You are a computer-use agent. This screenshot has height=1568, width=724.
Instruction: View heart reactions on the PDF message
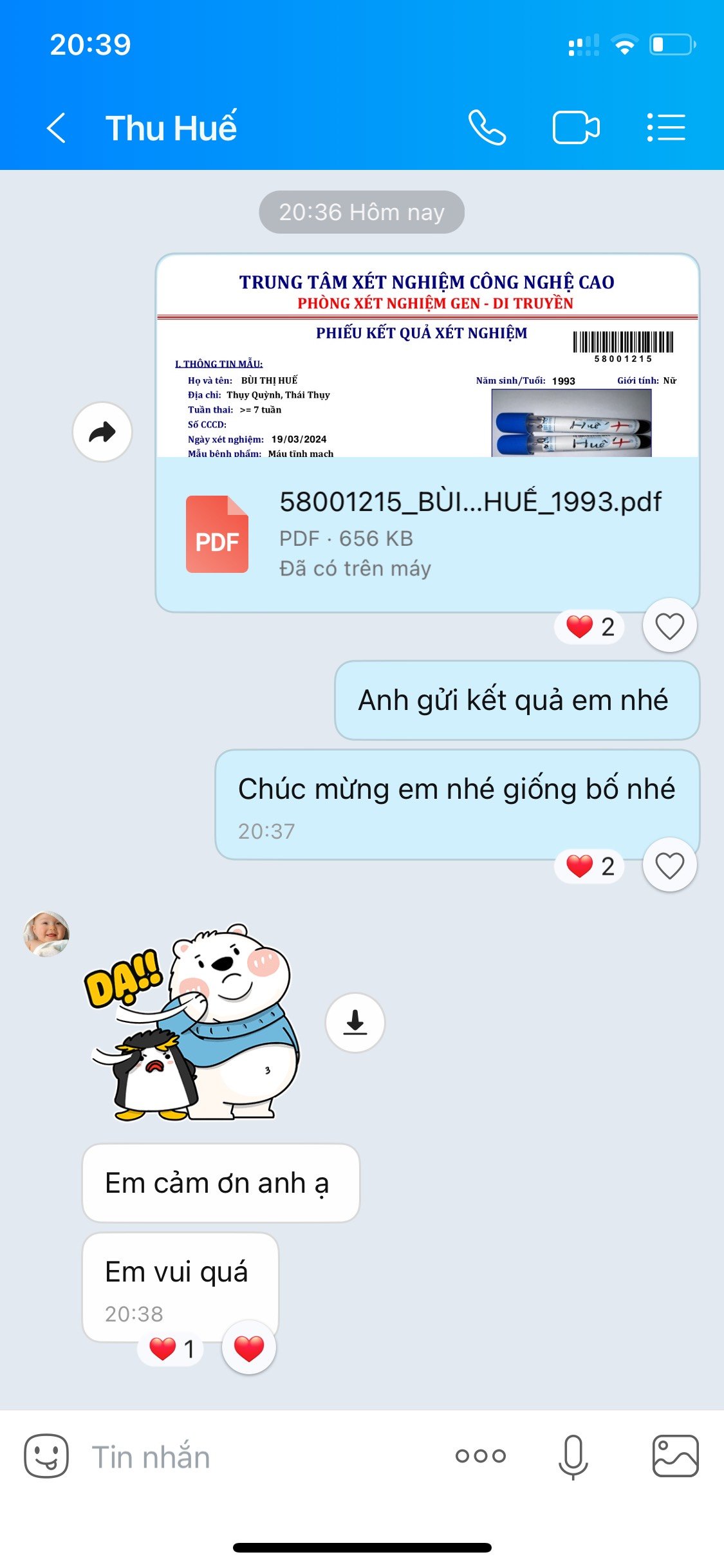[590, 626]
